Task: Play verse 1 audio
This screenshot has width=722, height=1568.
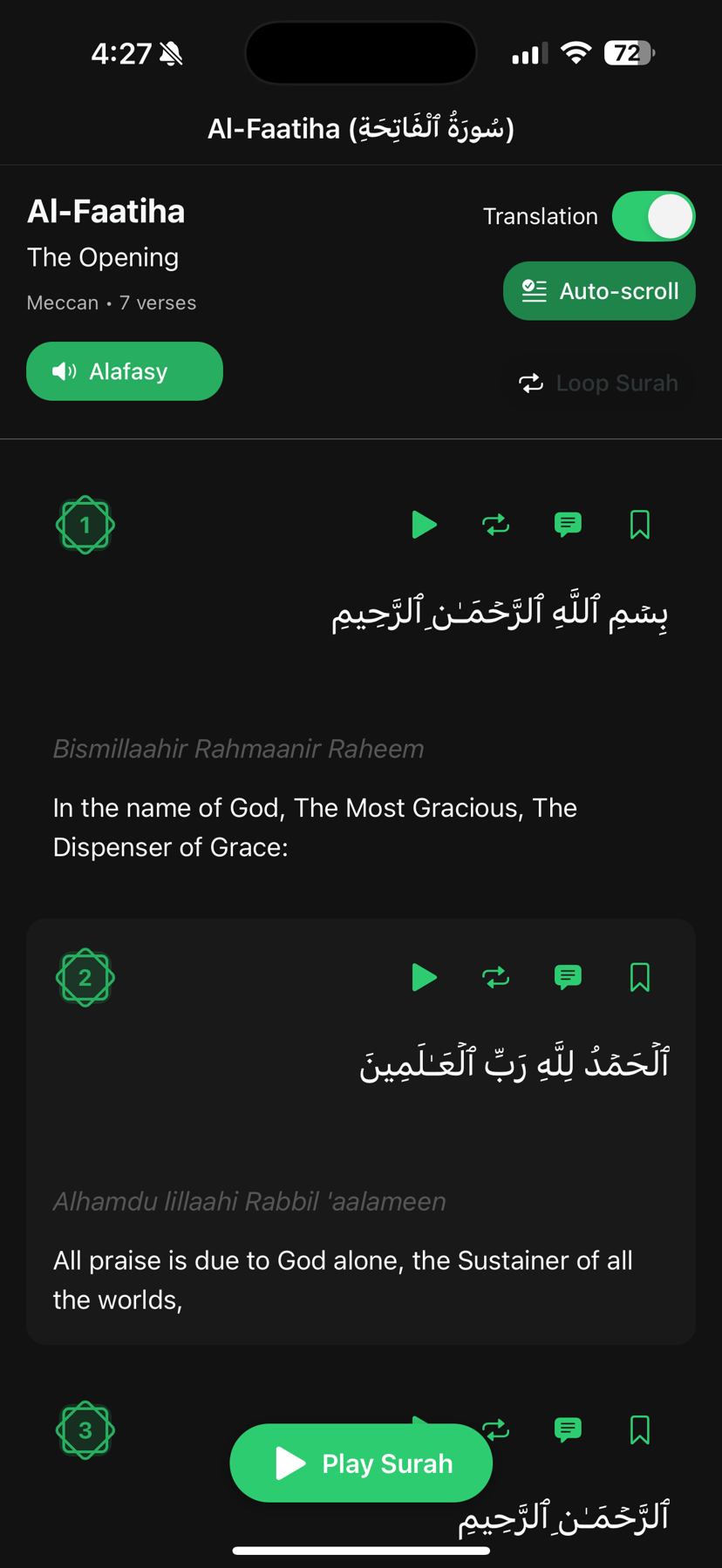Action: [424, 525]
